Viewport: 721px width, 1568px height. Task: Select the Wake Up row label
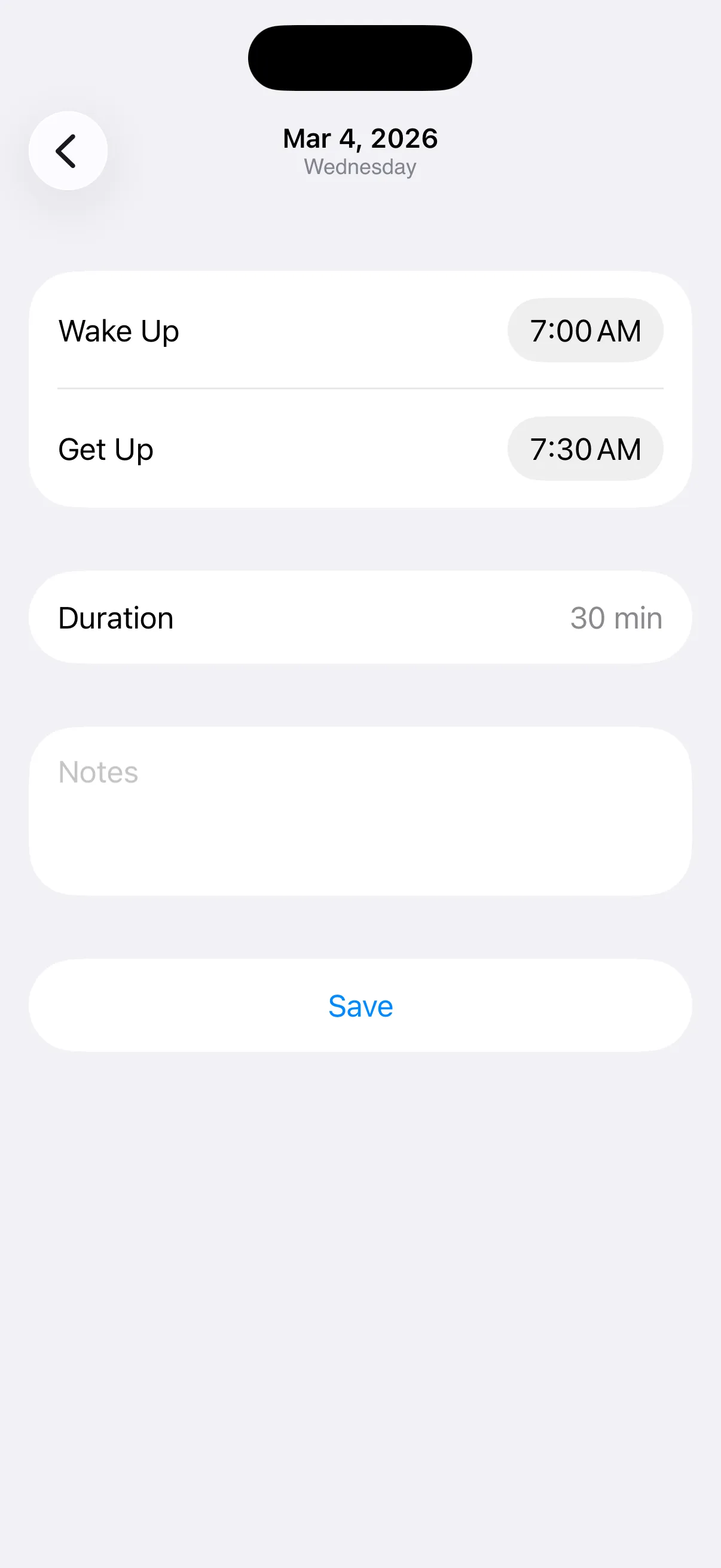pos(118,331)
